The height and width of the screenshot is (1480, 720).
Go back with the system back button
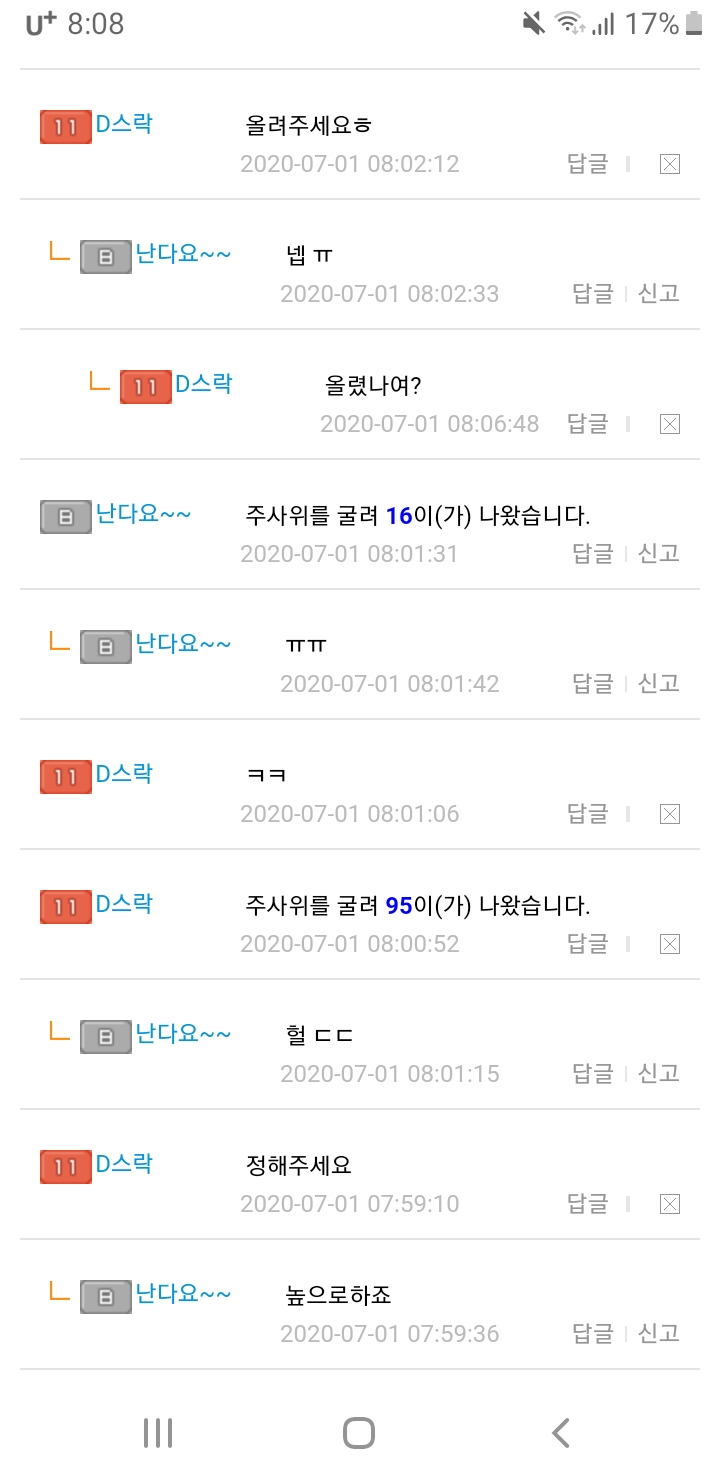click(x=561, y=1433)
